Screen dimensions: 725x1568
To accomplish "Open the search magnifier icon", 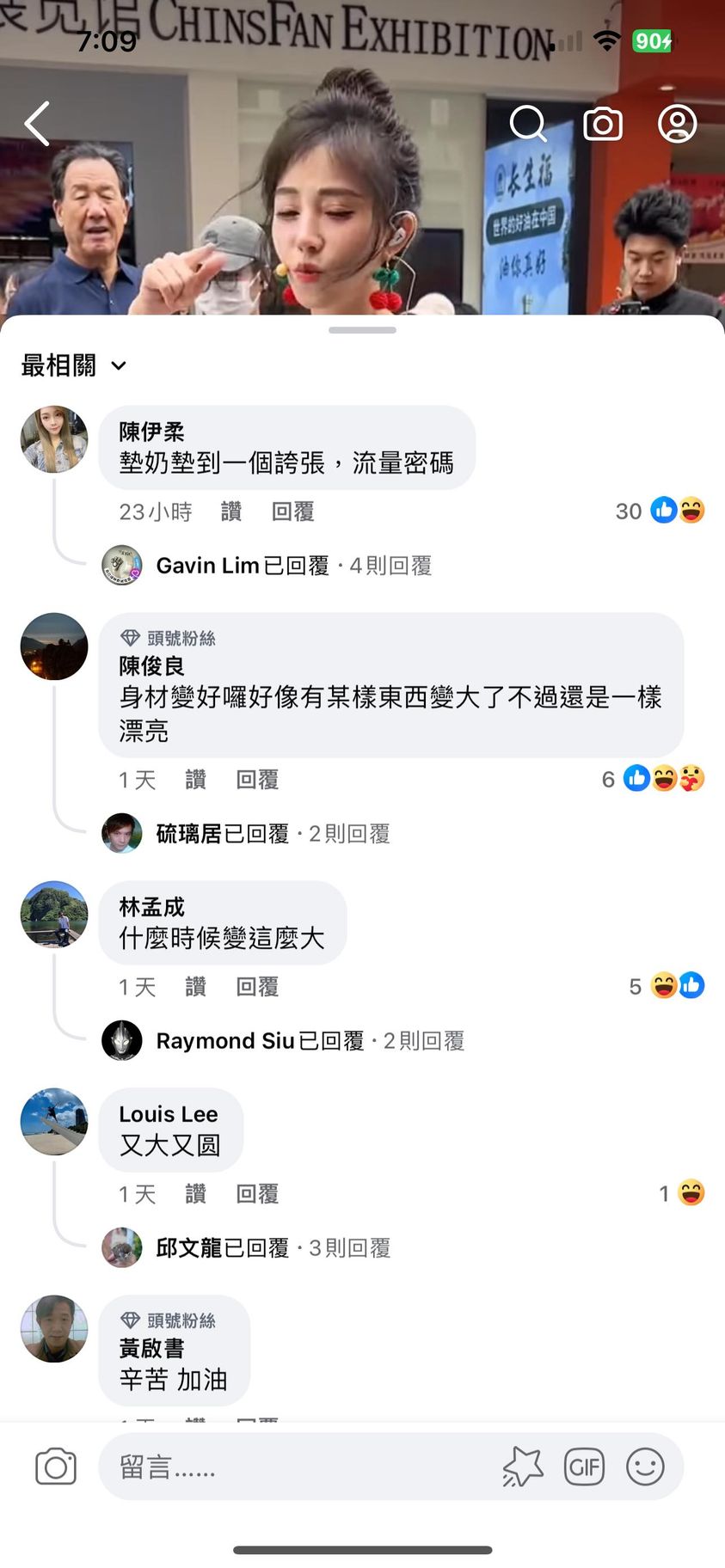I will [x=528, y=124].
